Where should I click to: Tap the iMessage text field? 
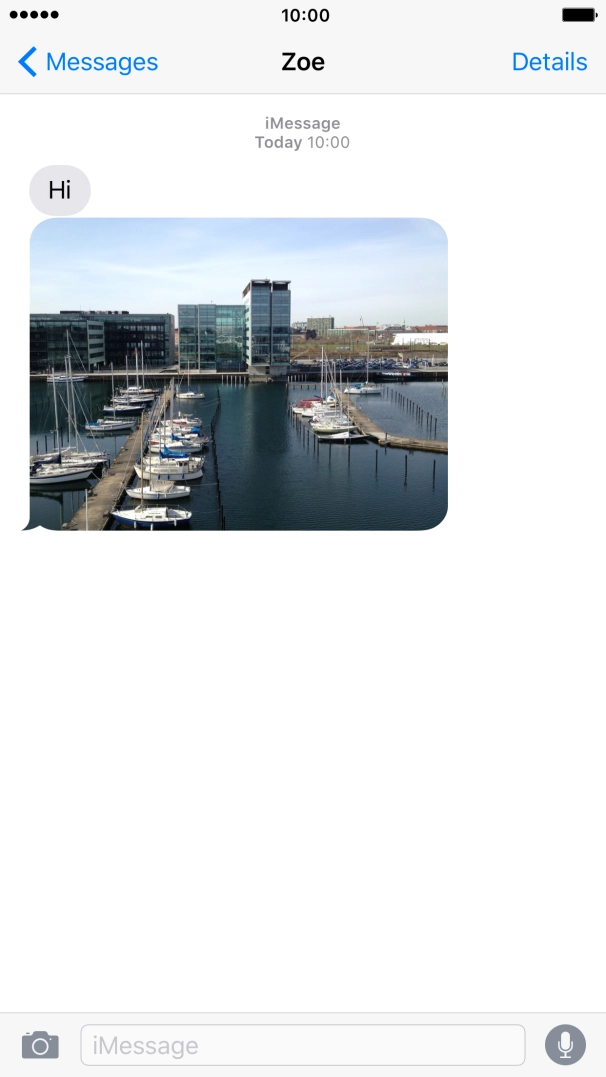pyautogui.click(x=303, y=1045)
